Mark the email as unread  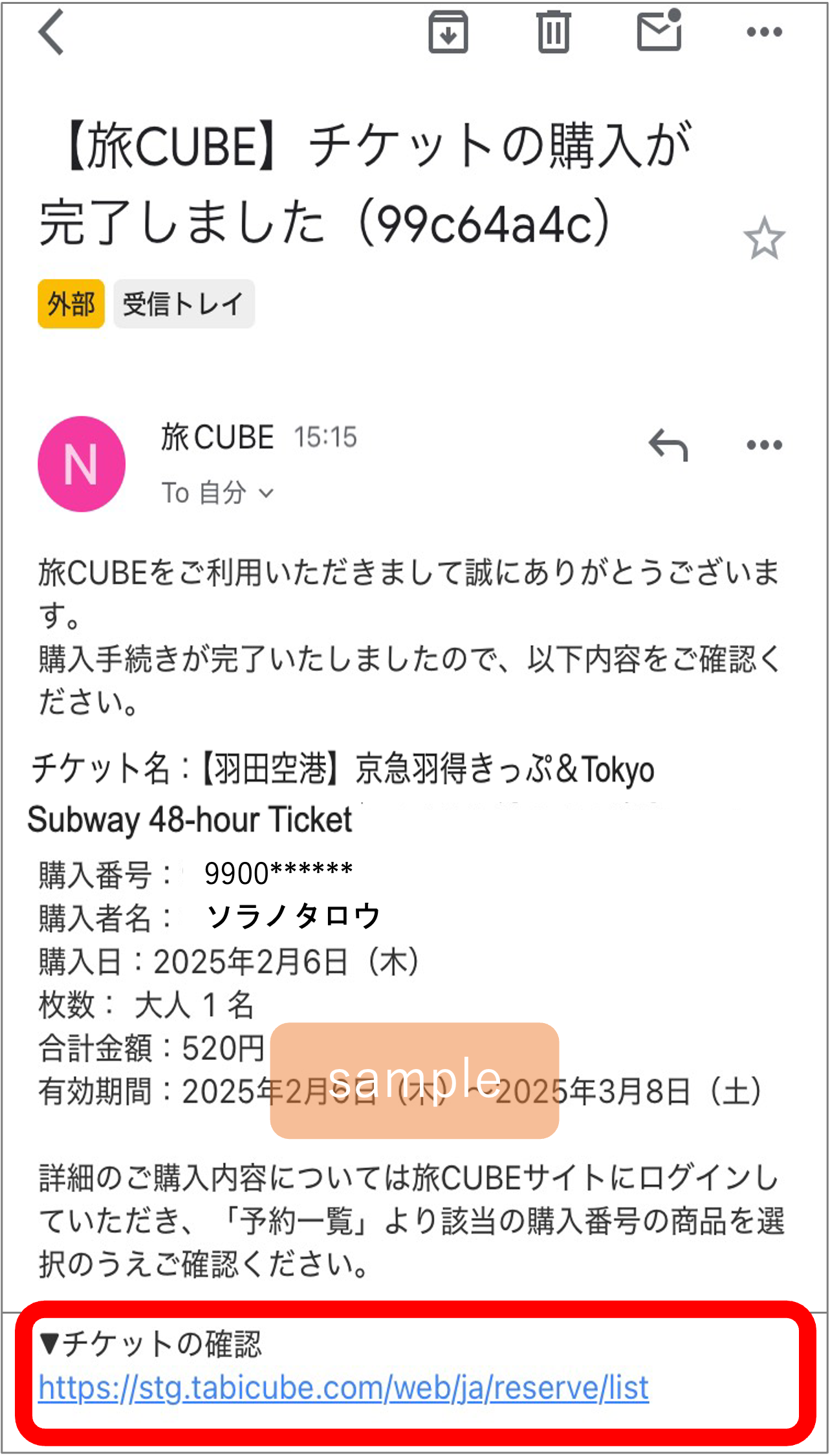coord(659,31)
